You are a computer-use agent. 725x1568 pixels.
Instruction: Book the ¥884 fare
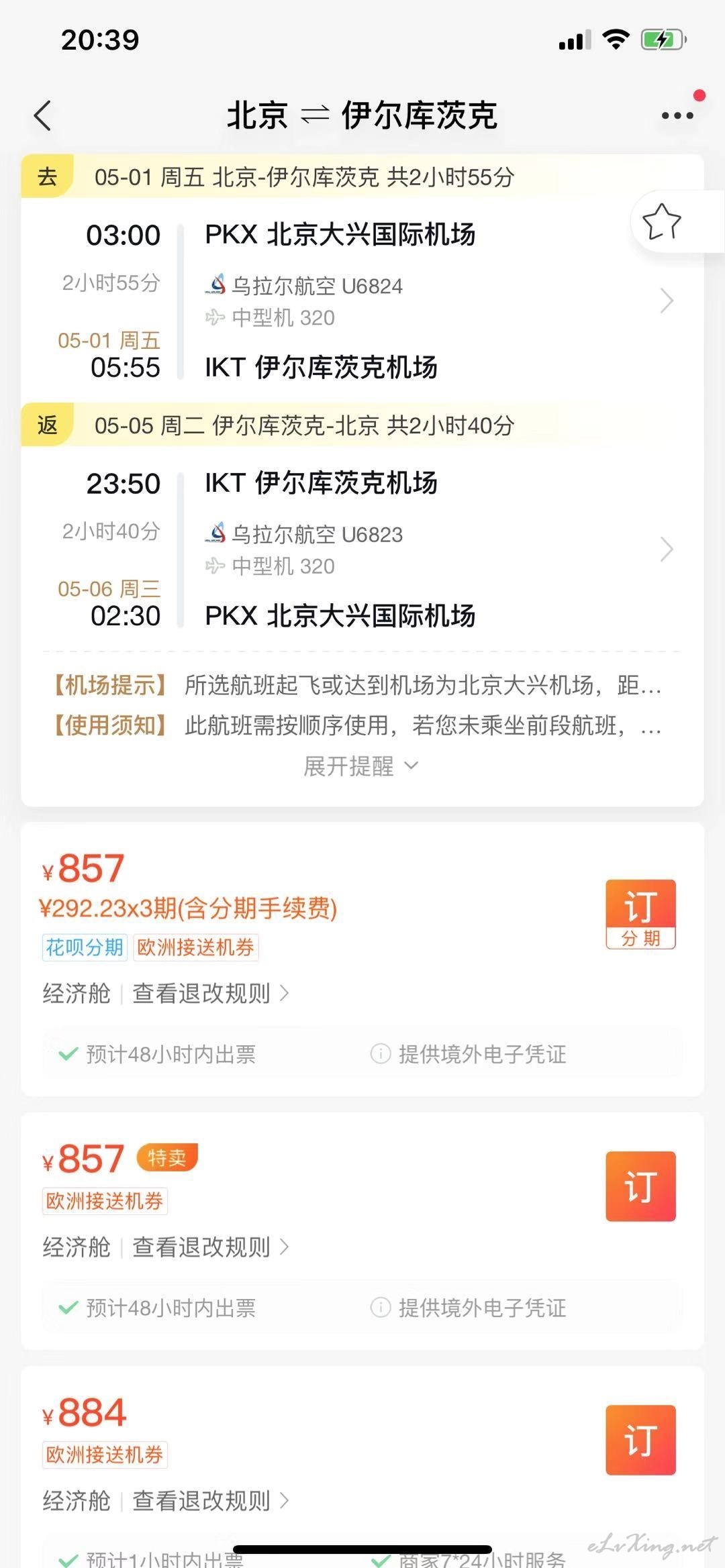[x=640, y=1440]
